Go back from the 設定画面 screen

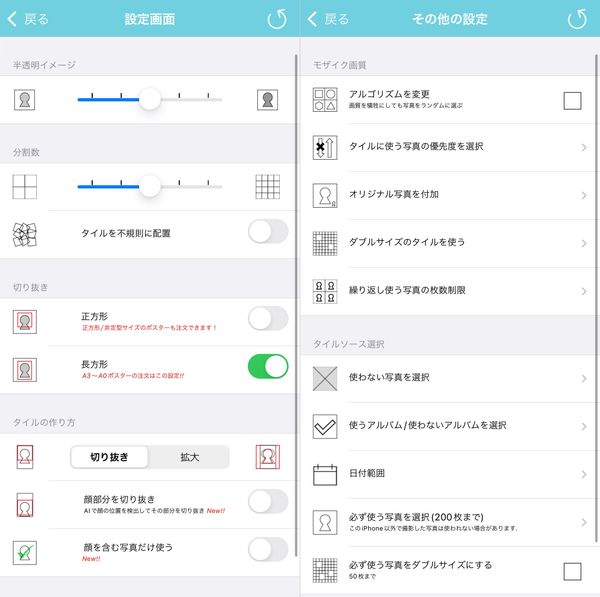28,19
